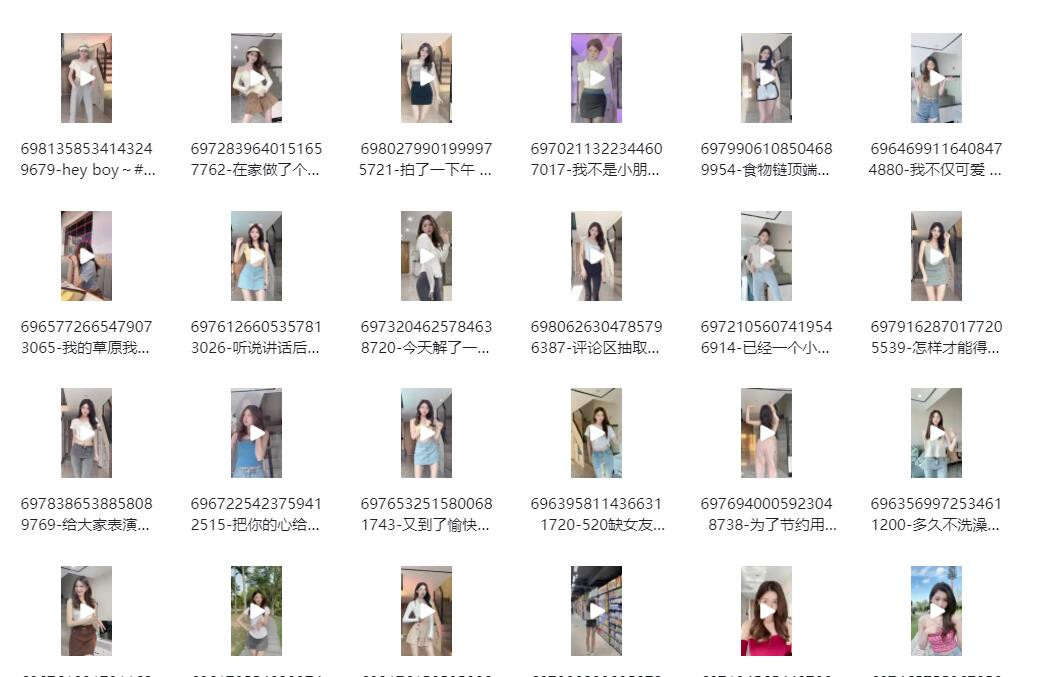Open the video 又到了愉快

coord(426,433)
